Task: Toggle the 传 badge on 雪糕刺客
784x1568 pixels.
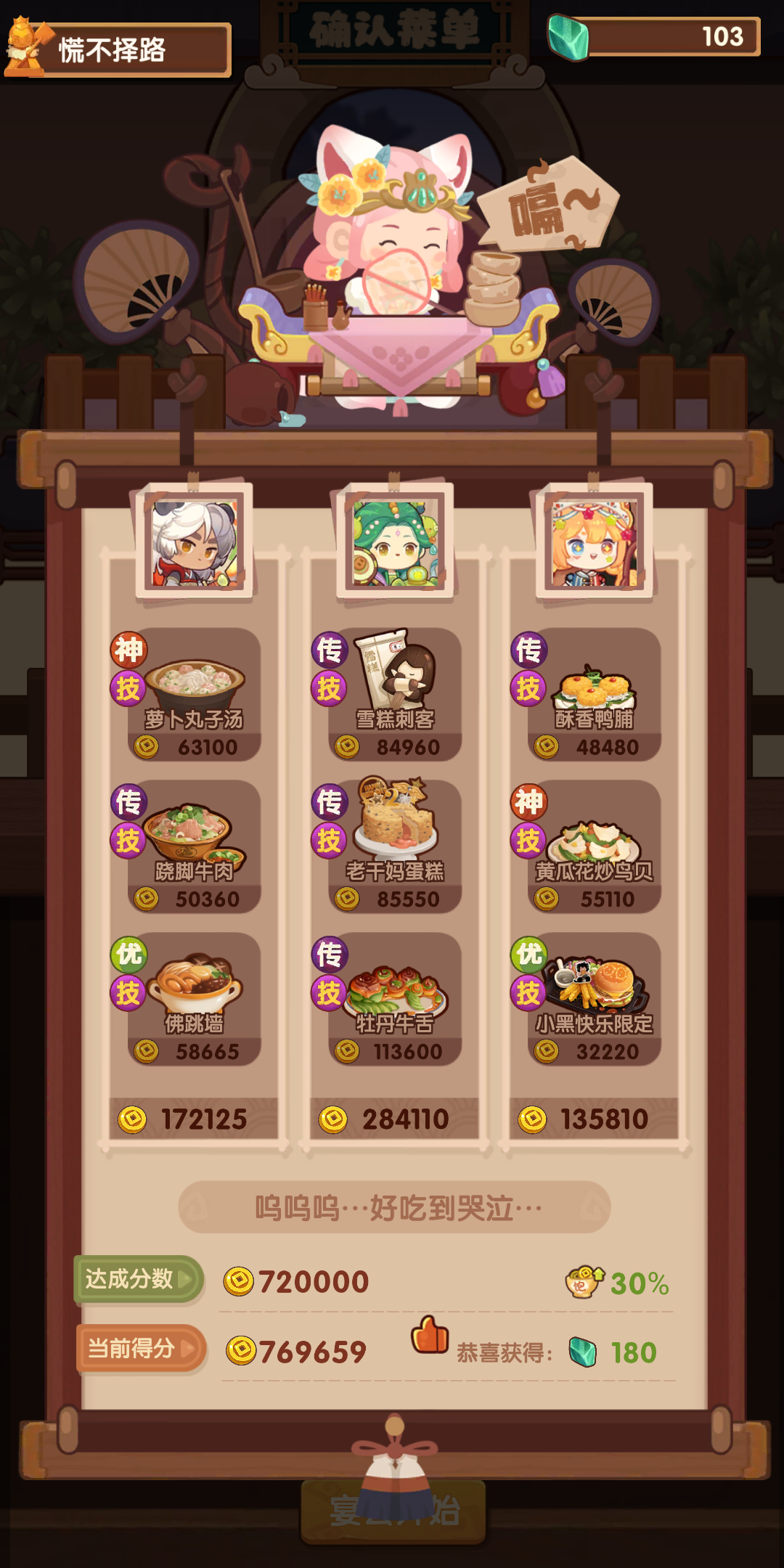Action: [x=329, y=648]
